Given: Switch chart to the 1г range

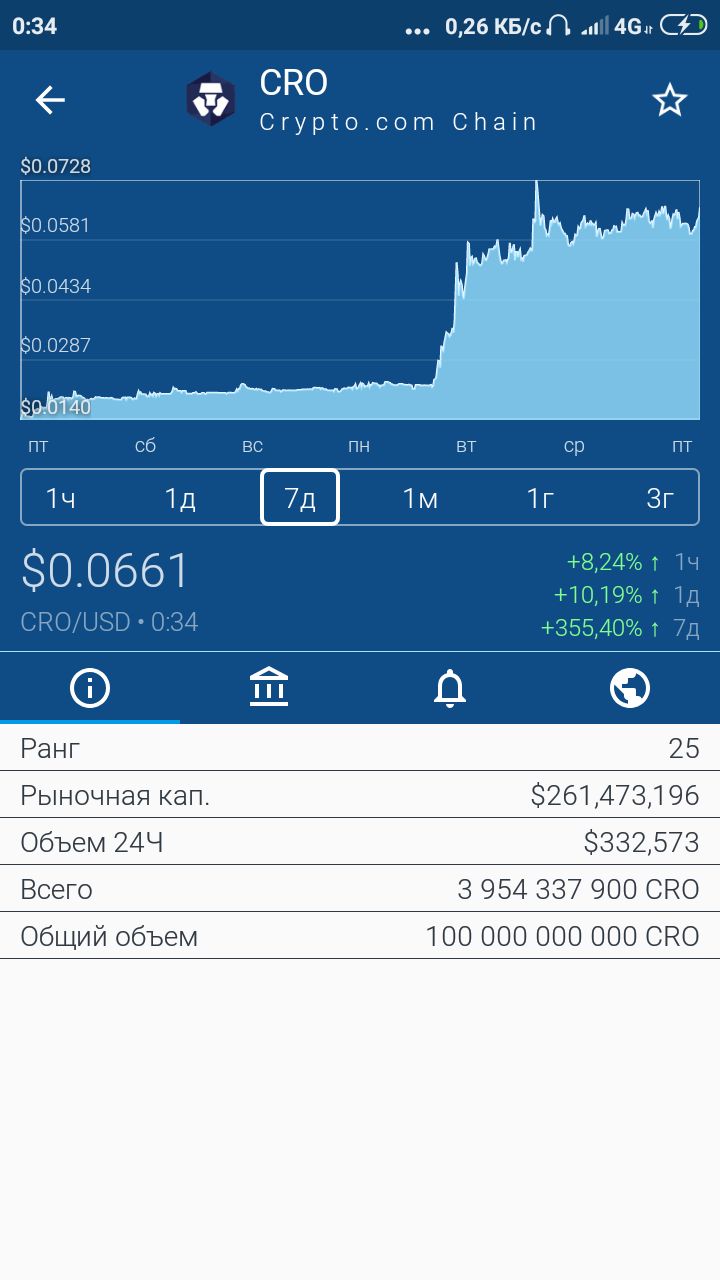Looking at the screenshot, I should pos(540,497).
